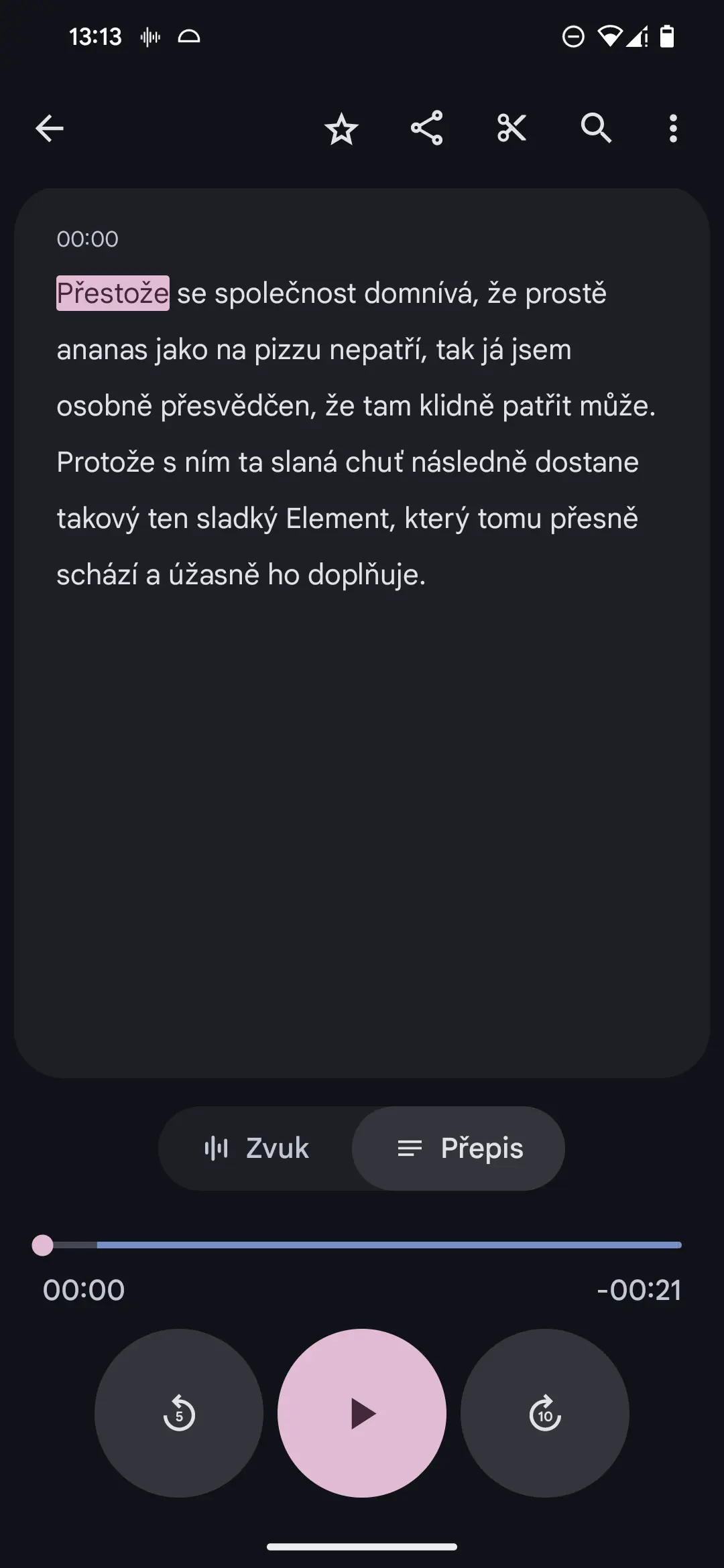Tap the playback progress bar
Viewport: 724px width, 1568px height.
point(362,1245)
